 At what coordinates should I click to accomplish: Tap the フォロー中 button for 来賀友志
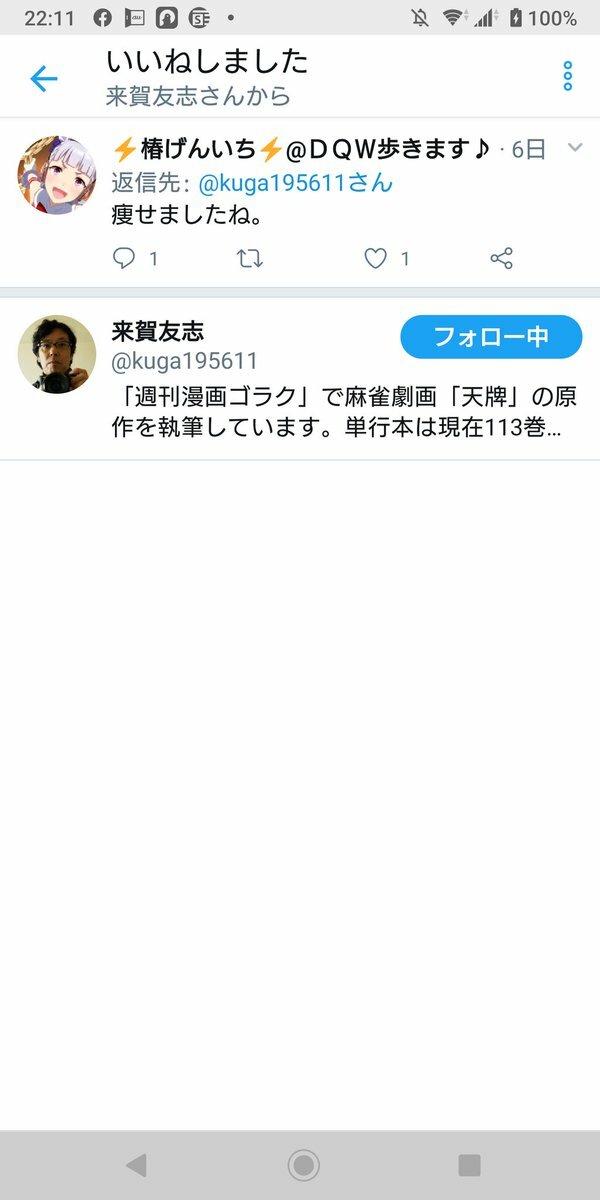(x=490, y=337)
